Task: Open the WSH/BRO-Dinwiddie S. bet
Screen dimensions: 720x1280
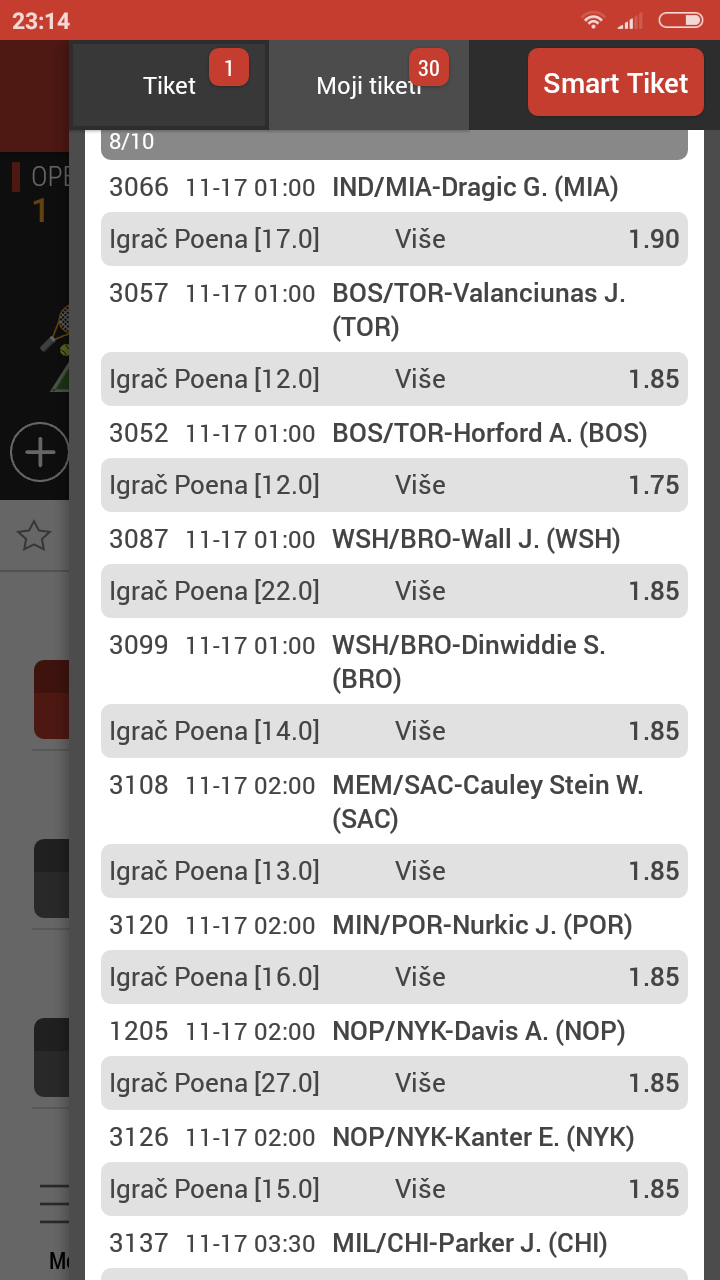Action: 394,661
